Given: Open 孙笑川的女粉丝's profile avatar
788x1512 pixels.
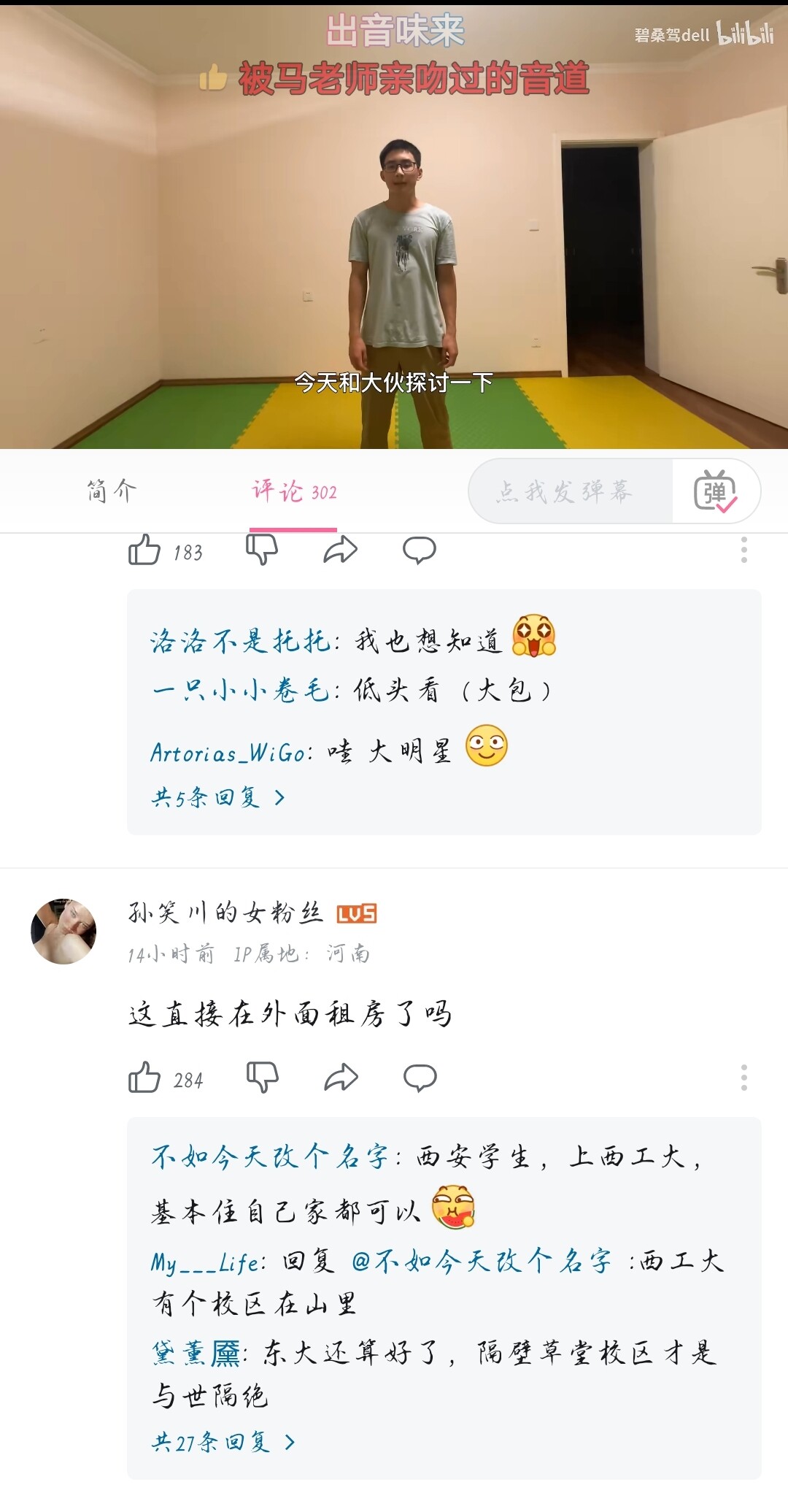Looking at the screenshot, I should 63,932.
